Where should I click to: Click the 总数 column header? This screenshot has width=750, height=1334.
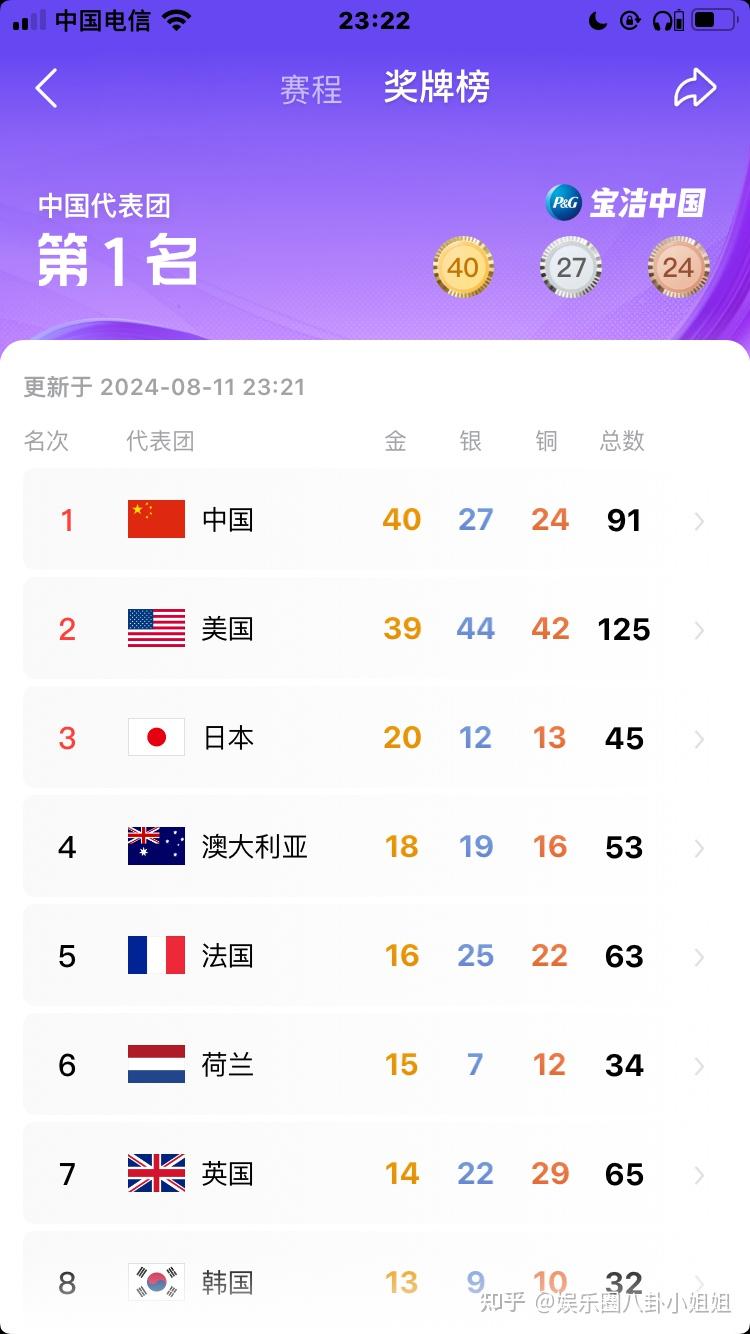[623, 441]
